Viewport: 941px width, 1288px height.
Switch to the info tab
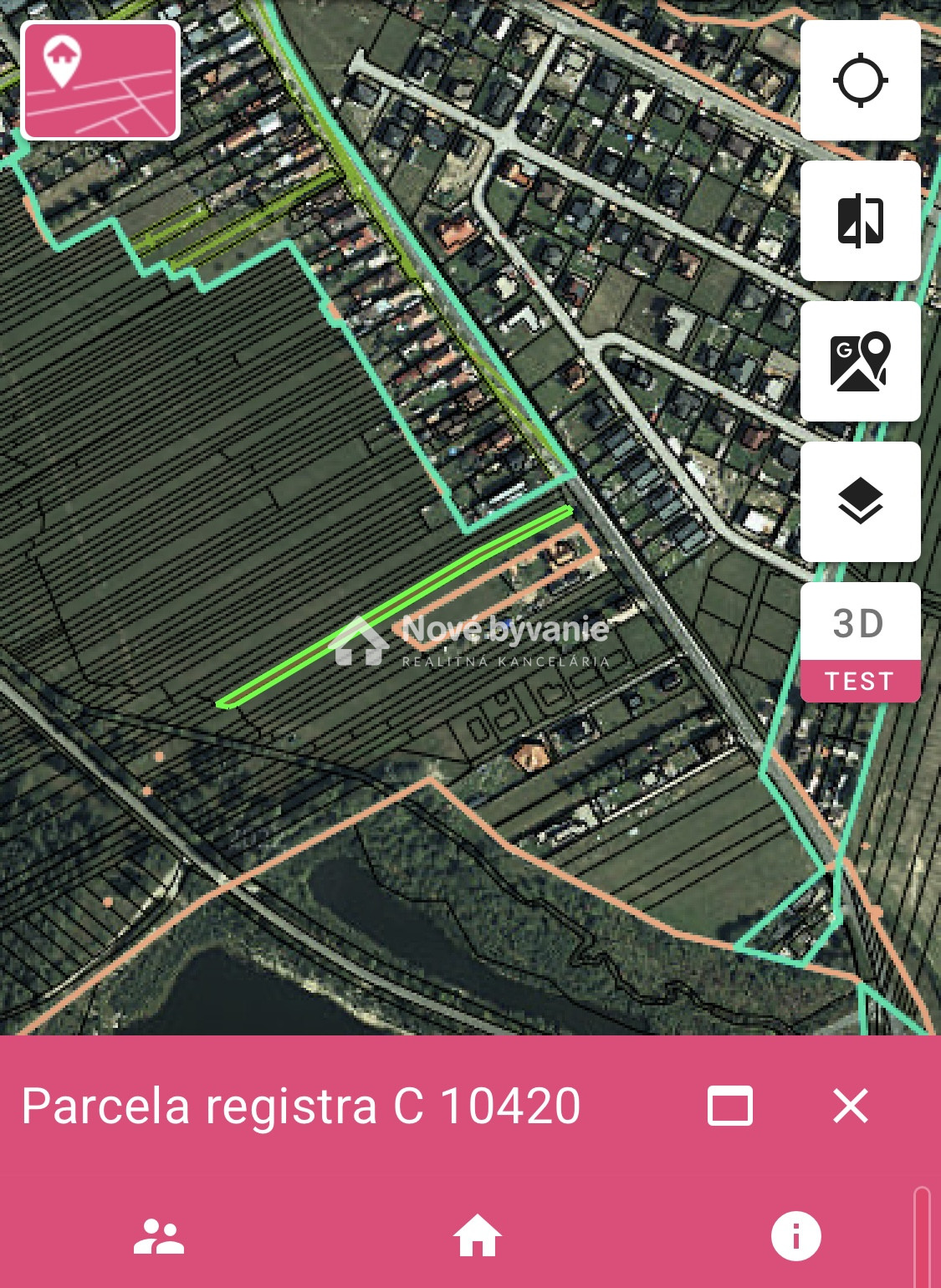coord(795,1236)
